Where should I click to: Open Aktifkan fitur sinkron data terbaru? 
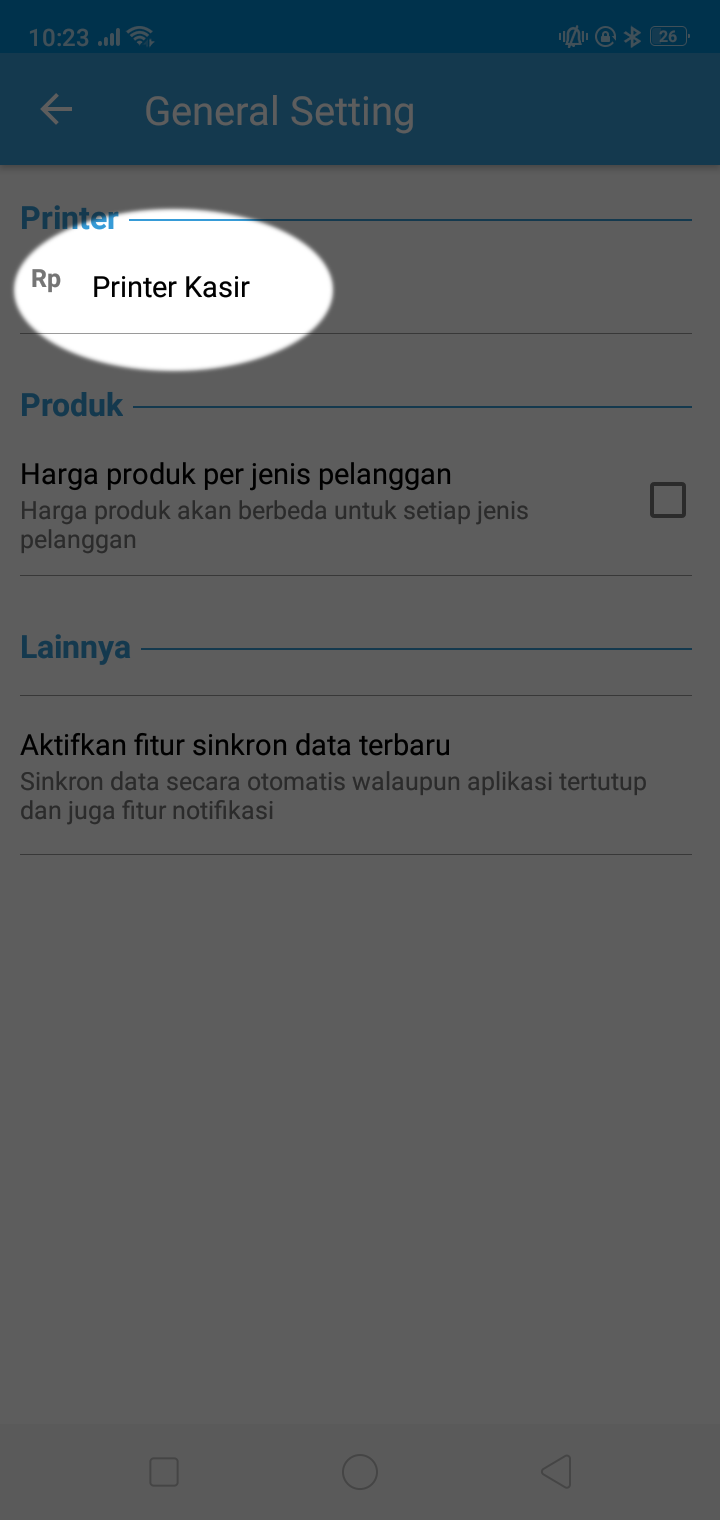(x=356, y=776)
